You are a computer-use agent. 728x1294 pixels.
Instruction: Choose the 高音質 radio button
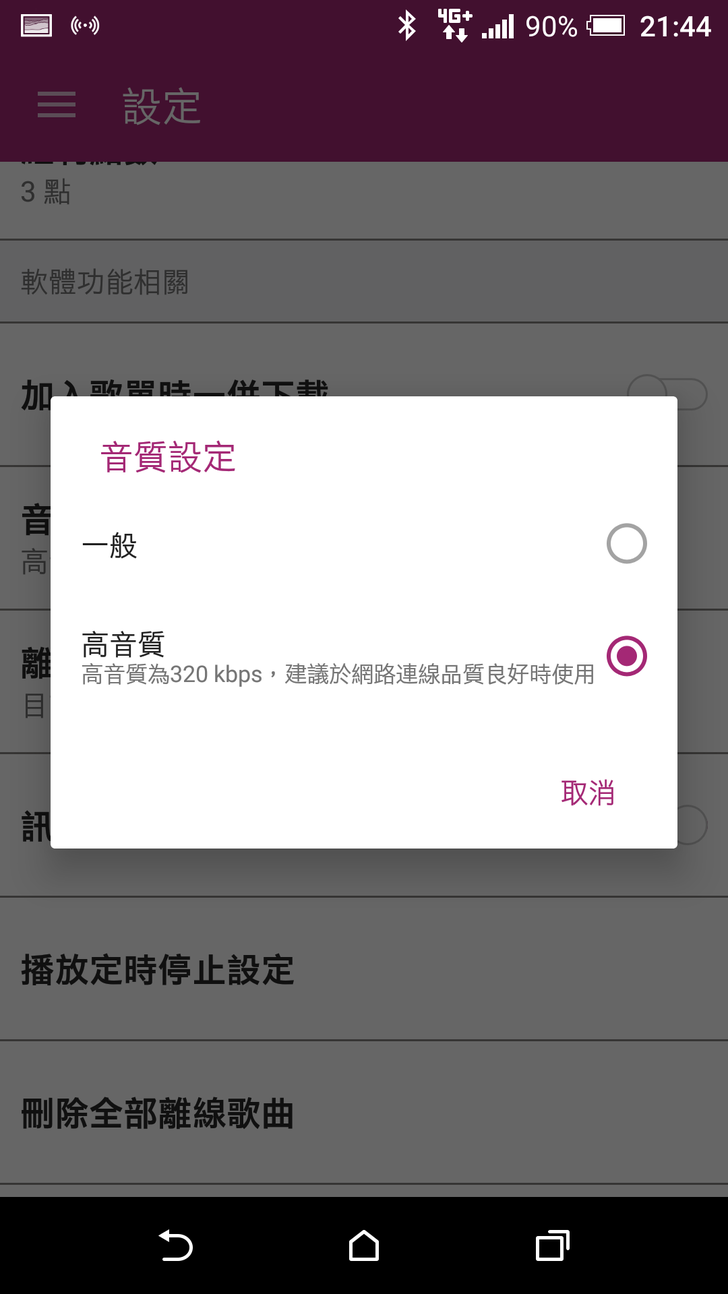626,657
